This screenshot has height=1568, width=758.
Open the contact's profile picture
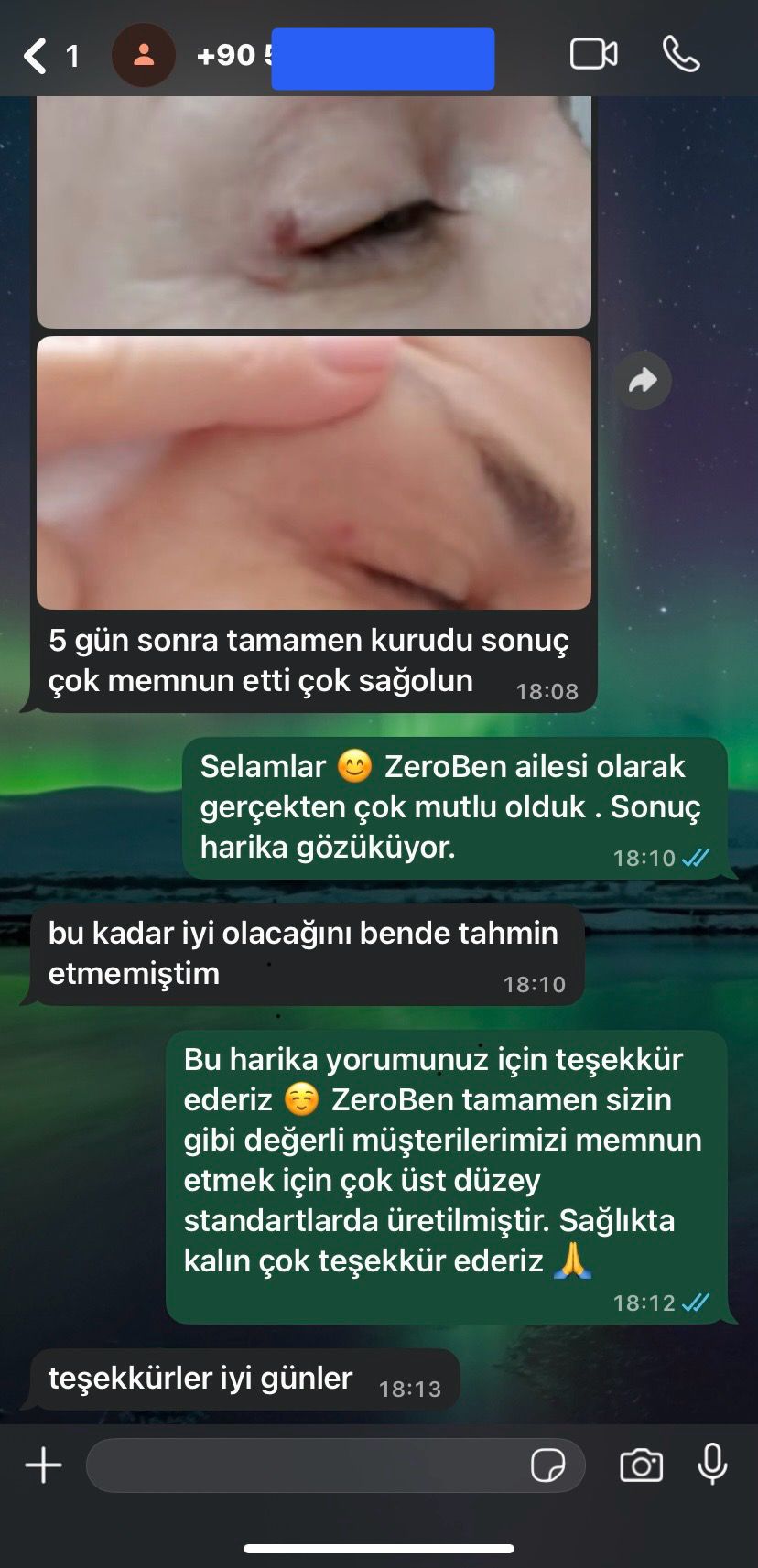(x=144, y=56)
